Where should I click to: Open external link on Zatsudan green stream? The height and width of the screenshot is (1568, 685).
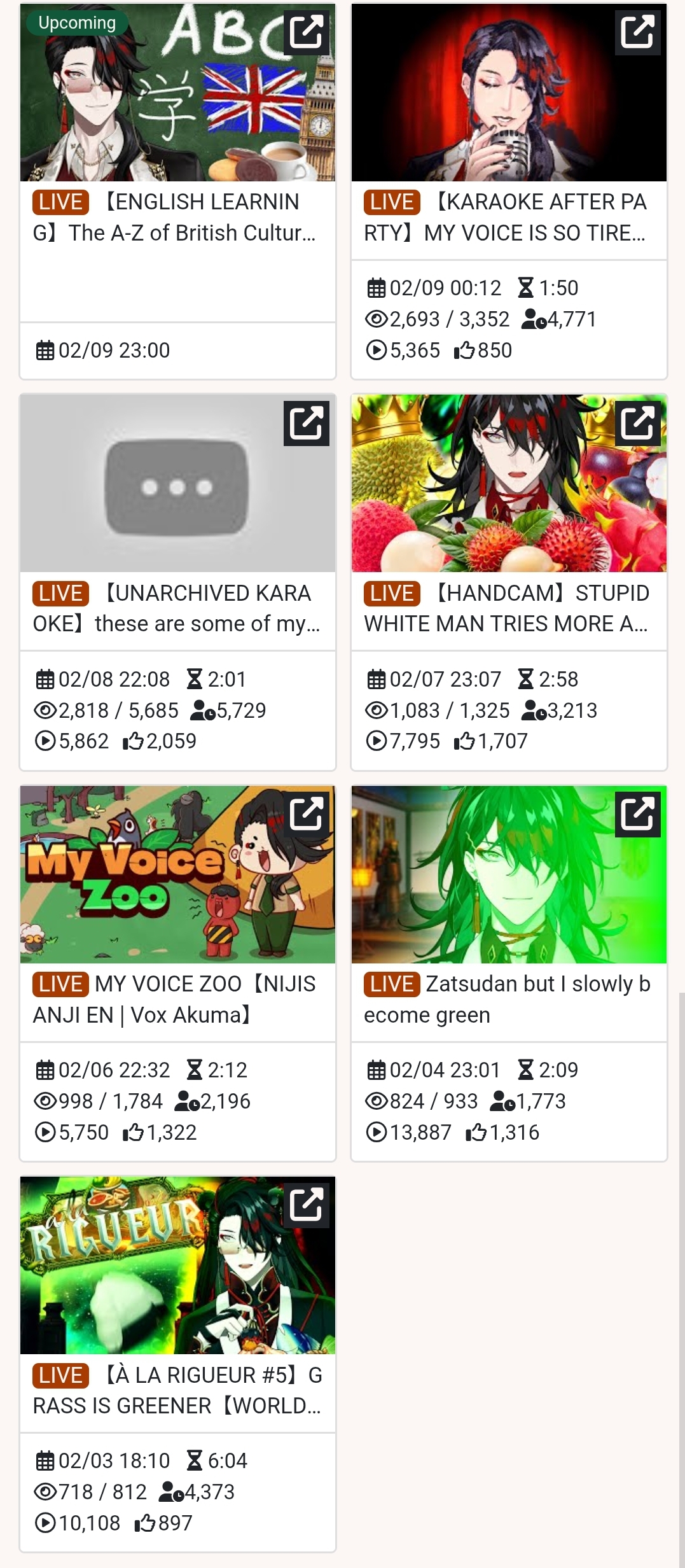[638, 814]
